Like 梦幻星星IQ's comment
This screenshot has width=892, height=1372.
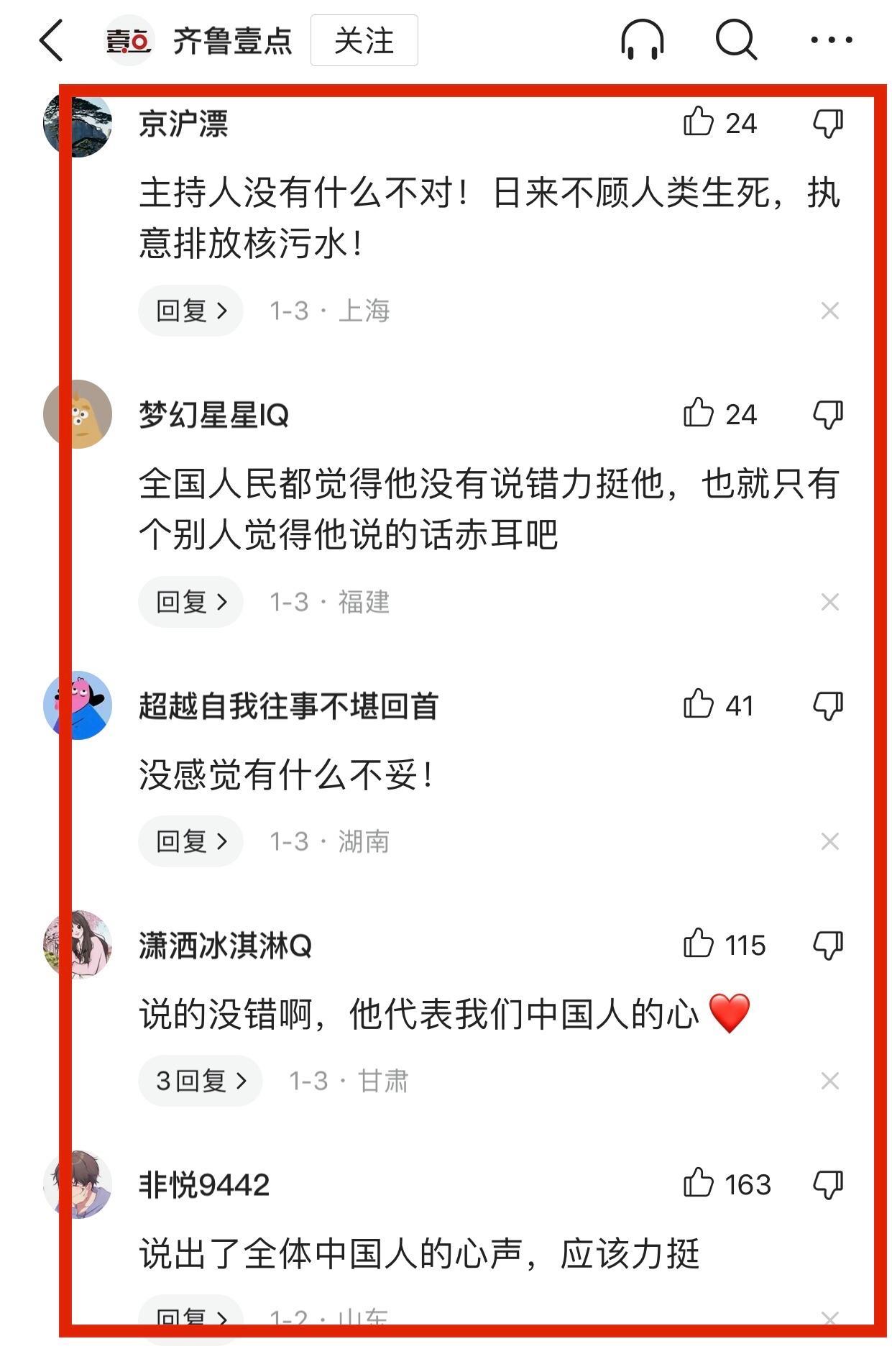699,413
